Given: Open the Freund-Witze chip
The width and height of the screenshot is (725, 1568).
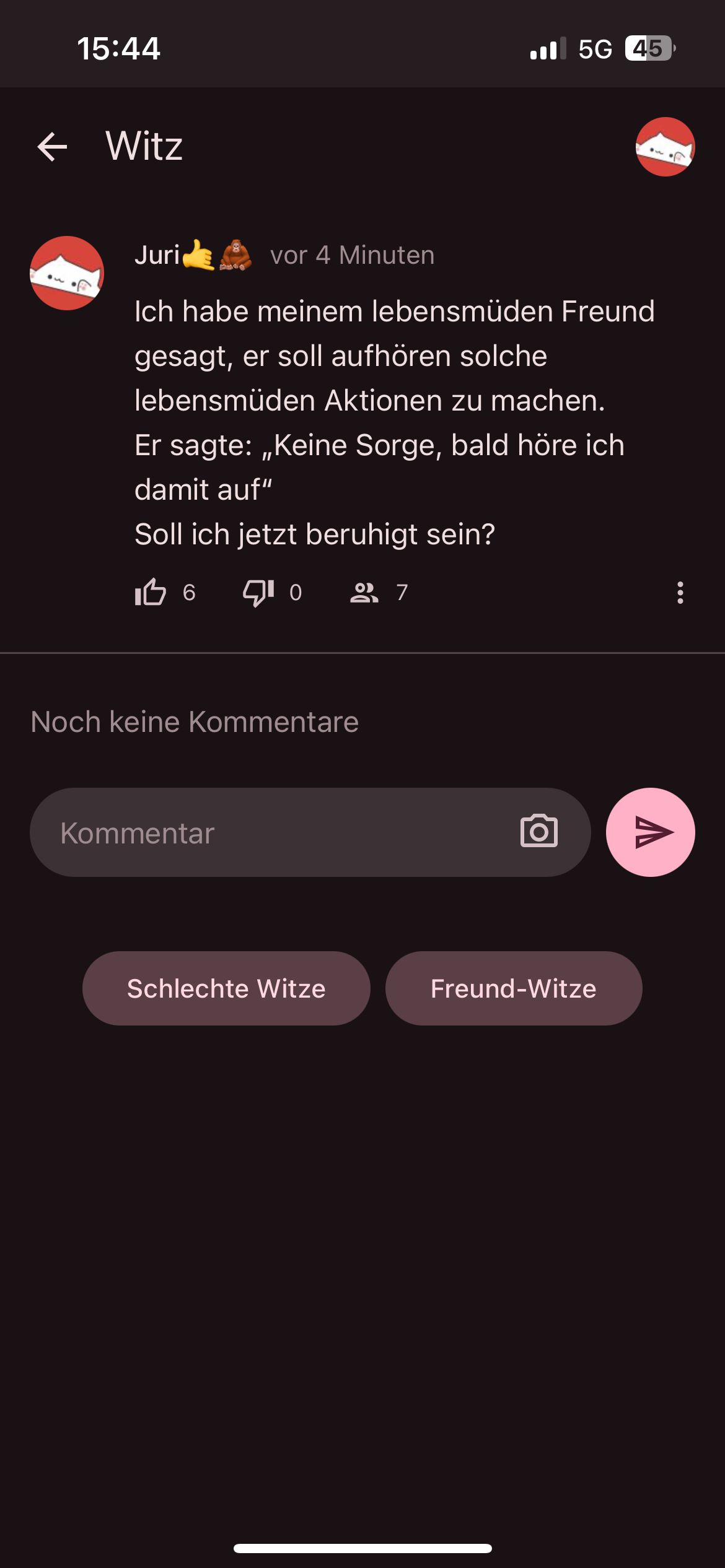Looking at the screenshot, I should coord(514,988).
